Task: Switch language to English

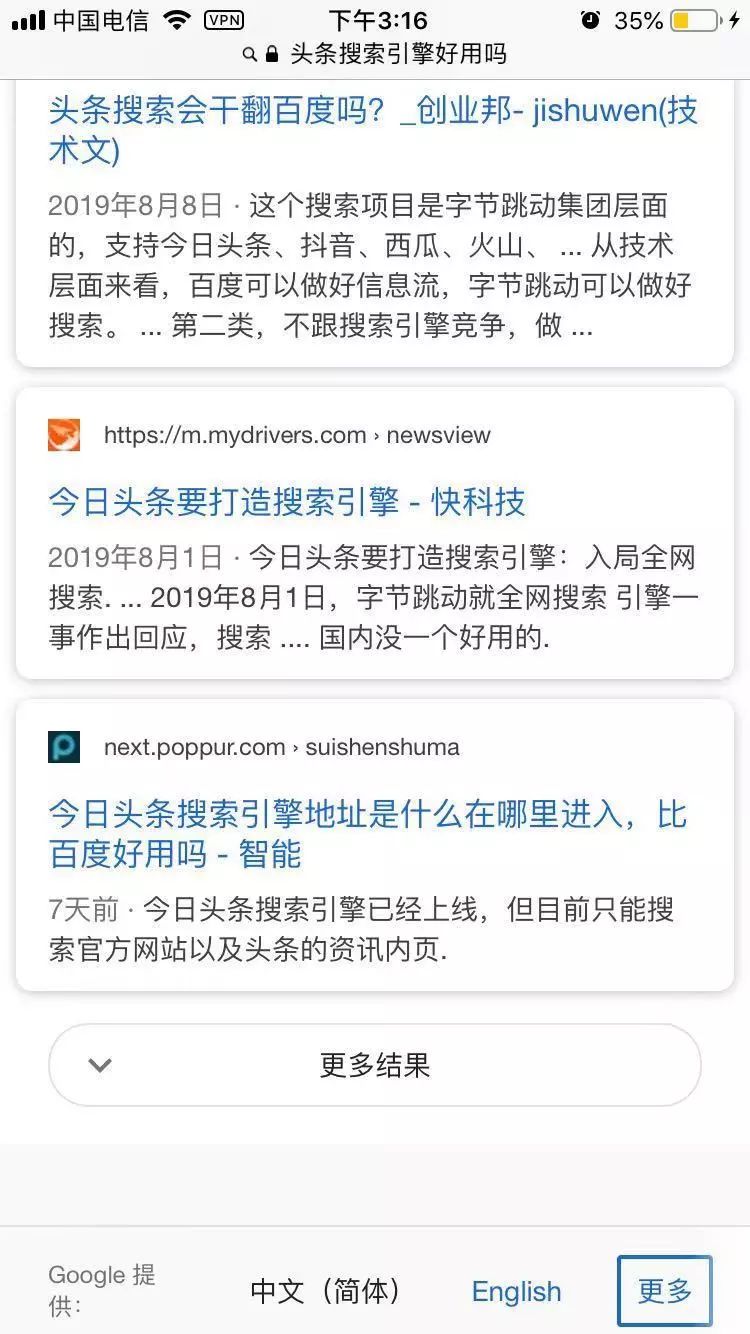Action: coord(516,1291)
